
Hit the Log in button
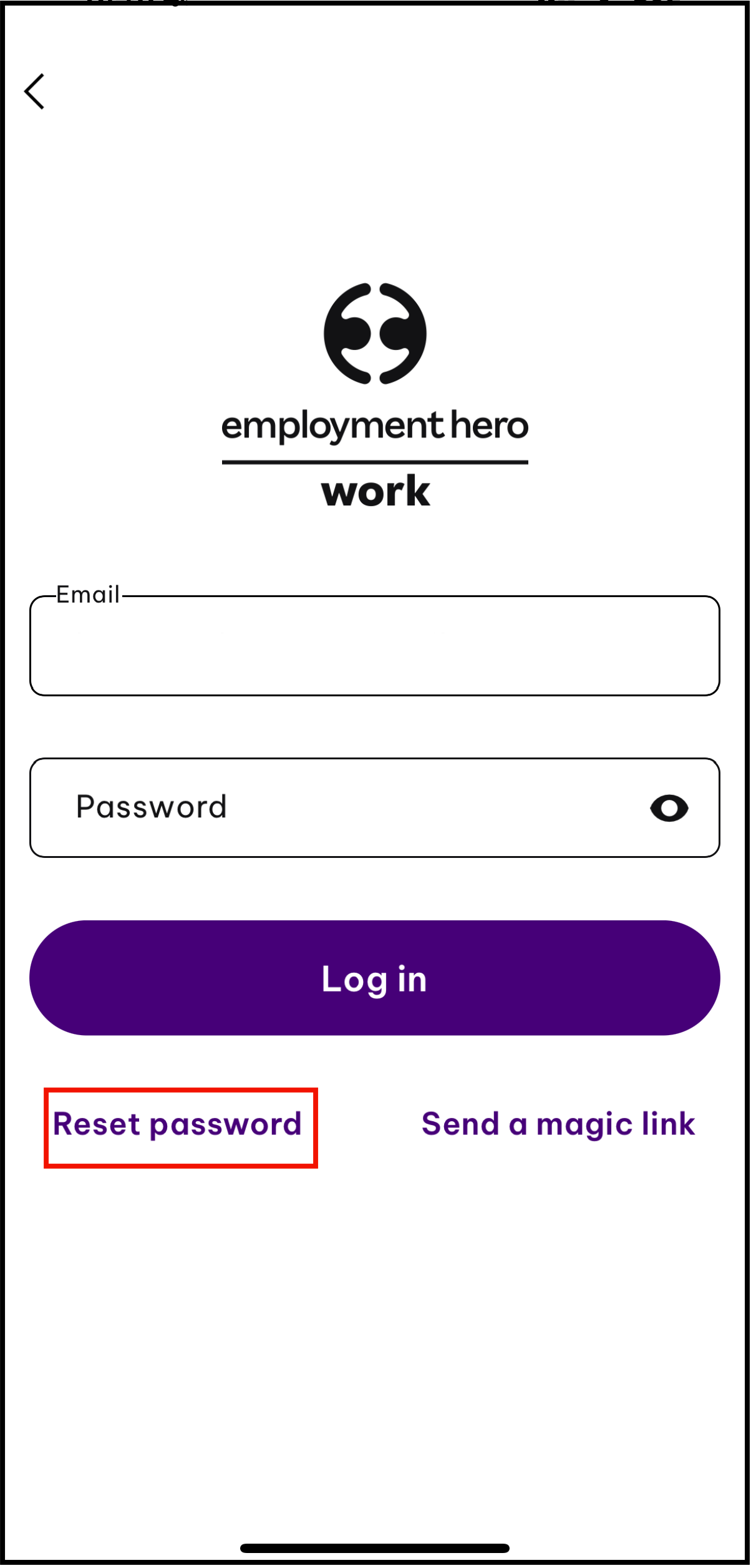pyautogui.click(x=374, y=978)
